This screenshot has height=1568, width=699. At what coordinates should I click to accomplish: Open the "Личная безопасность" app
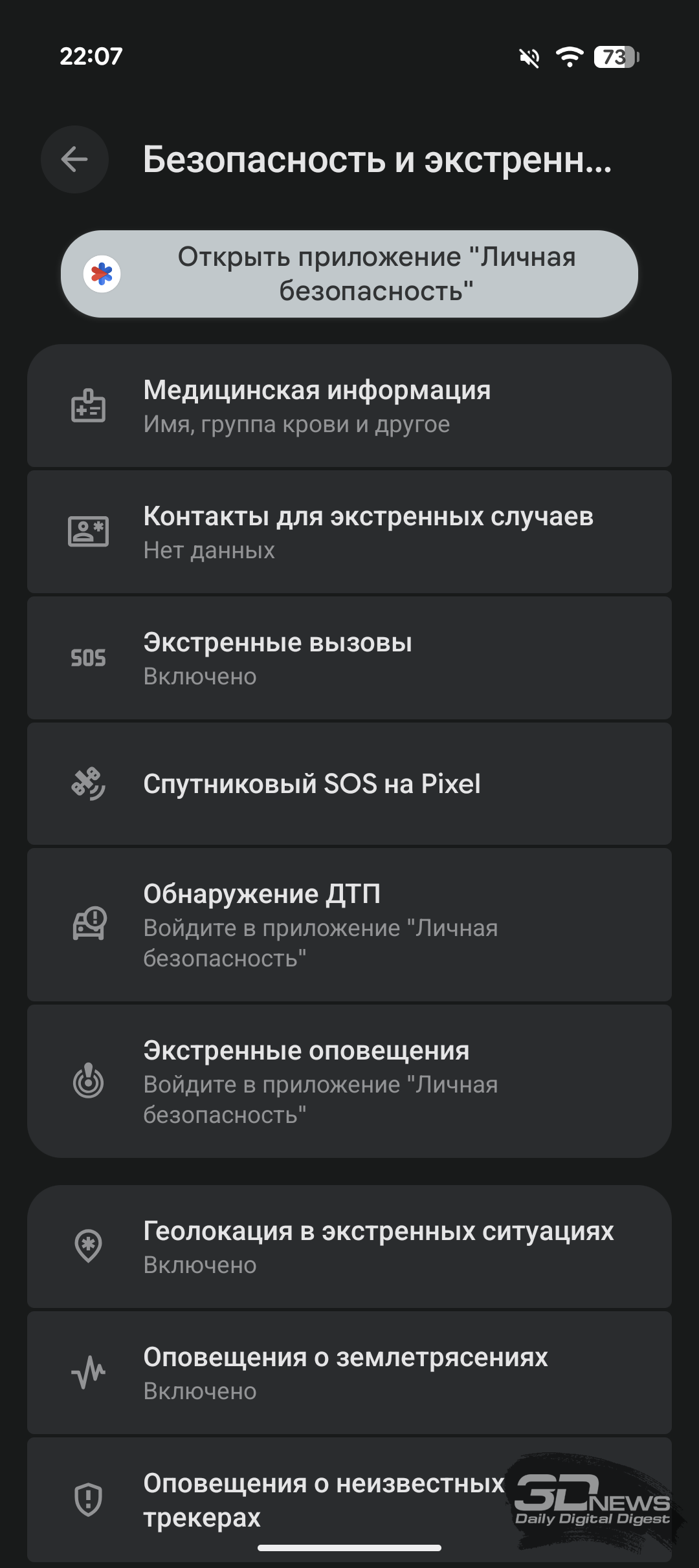point(349,274)
